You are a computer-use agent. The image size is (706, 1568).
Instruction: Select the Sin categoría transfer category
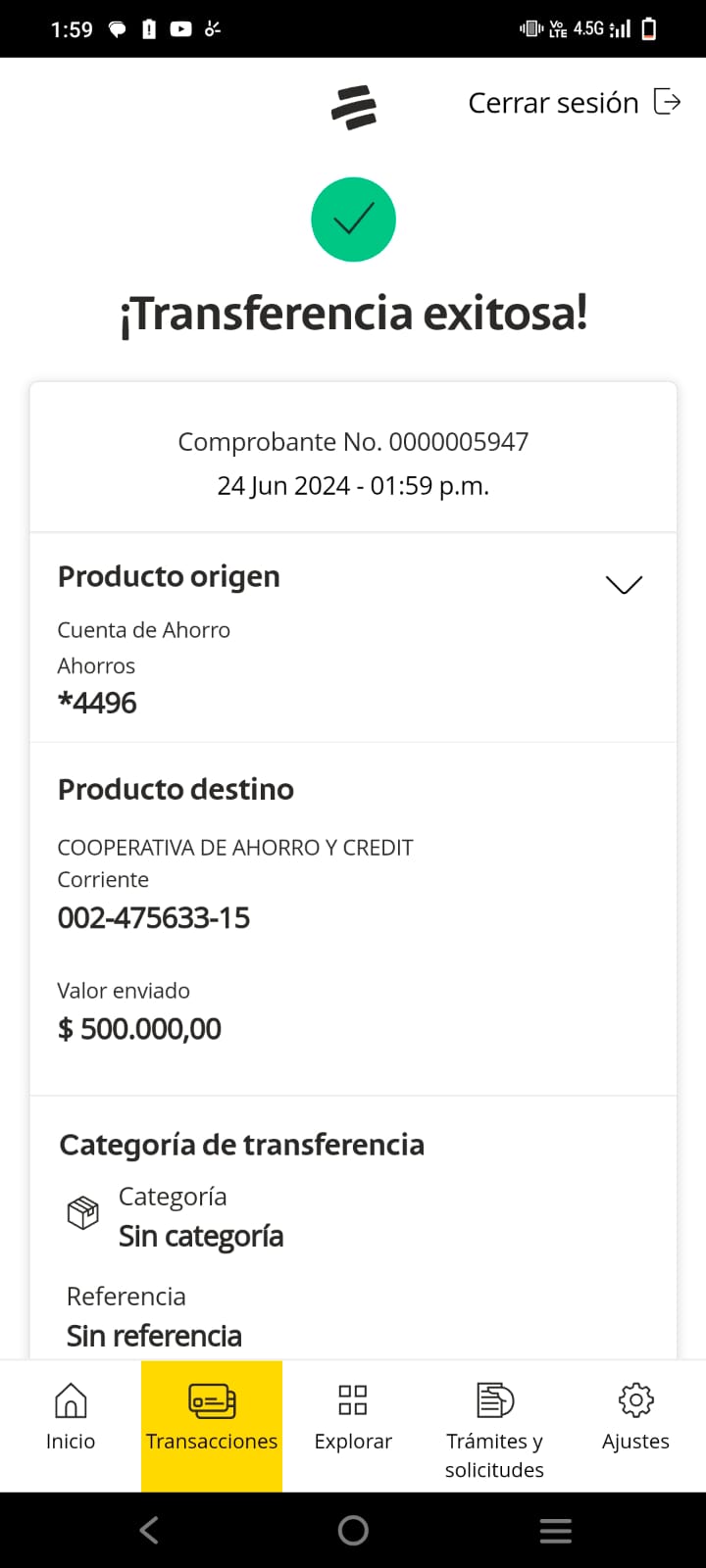tap(200, 1236)
